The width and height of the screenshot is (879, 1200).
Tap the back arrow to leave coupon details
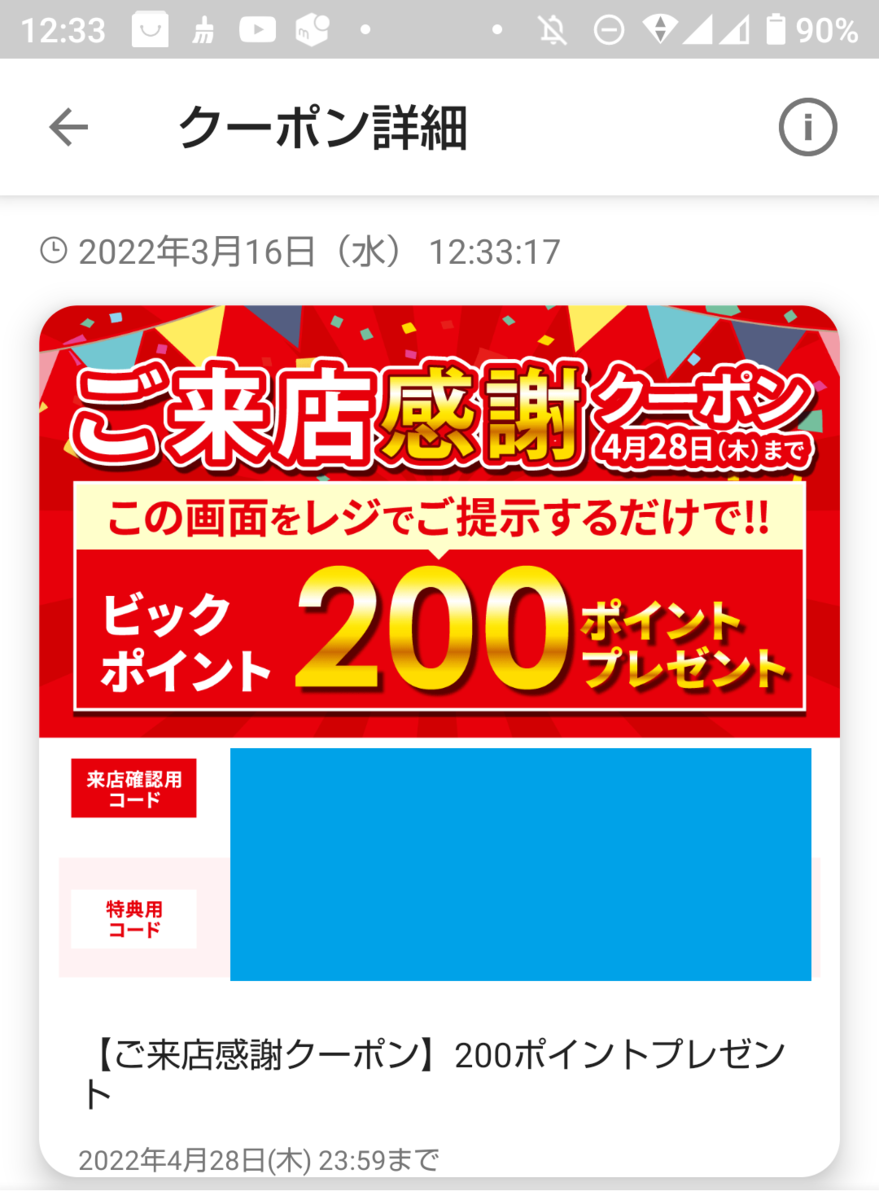coord(66,127)
